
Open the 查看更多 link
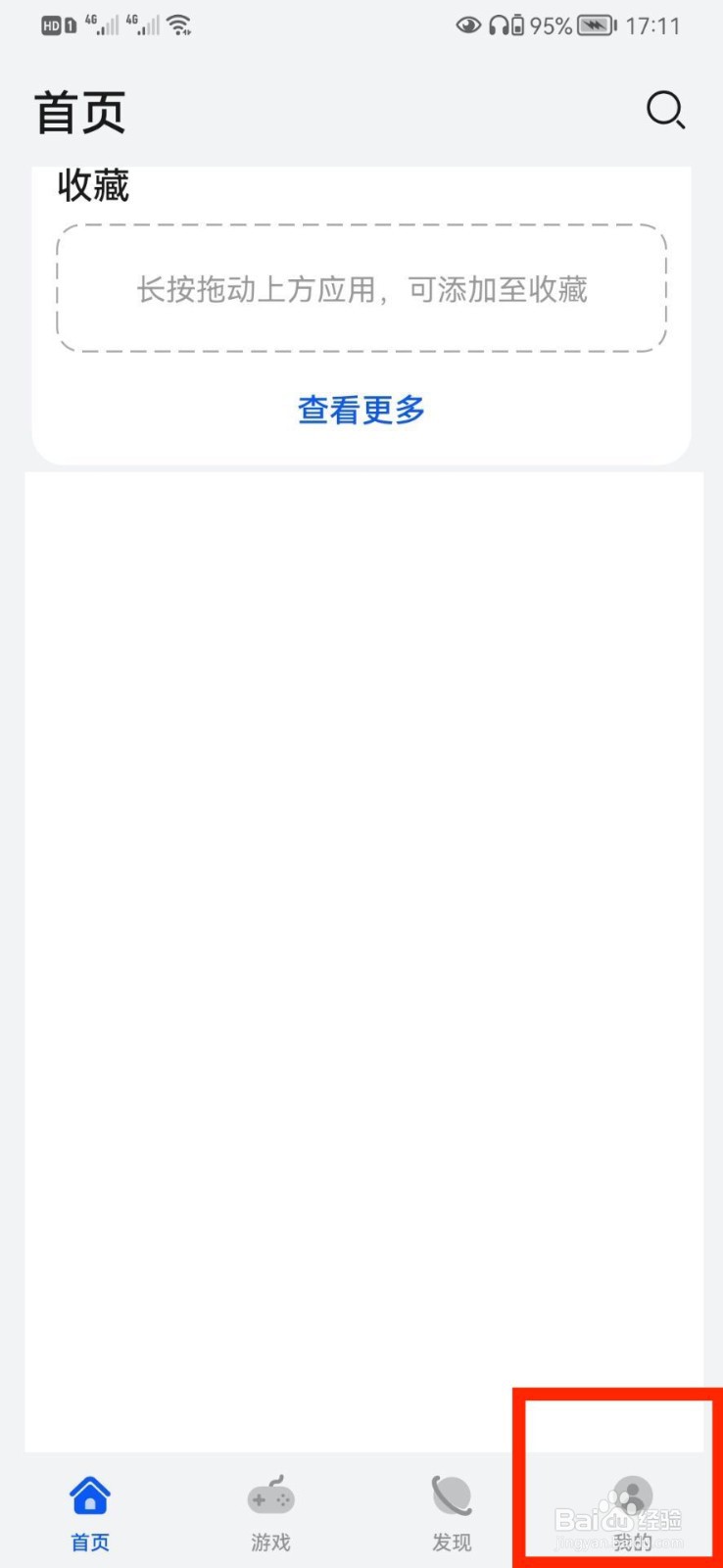point(360,411)
